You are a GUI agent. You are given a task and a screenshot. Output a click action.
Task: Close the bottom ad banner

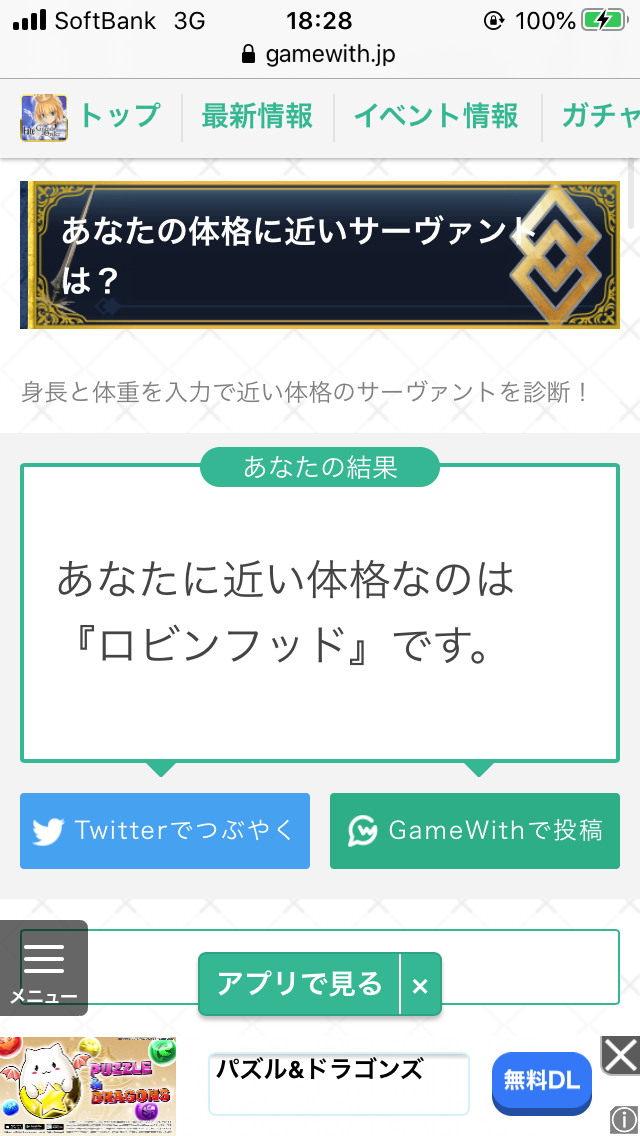(x=620, y=1054)
